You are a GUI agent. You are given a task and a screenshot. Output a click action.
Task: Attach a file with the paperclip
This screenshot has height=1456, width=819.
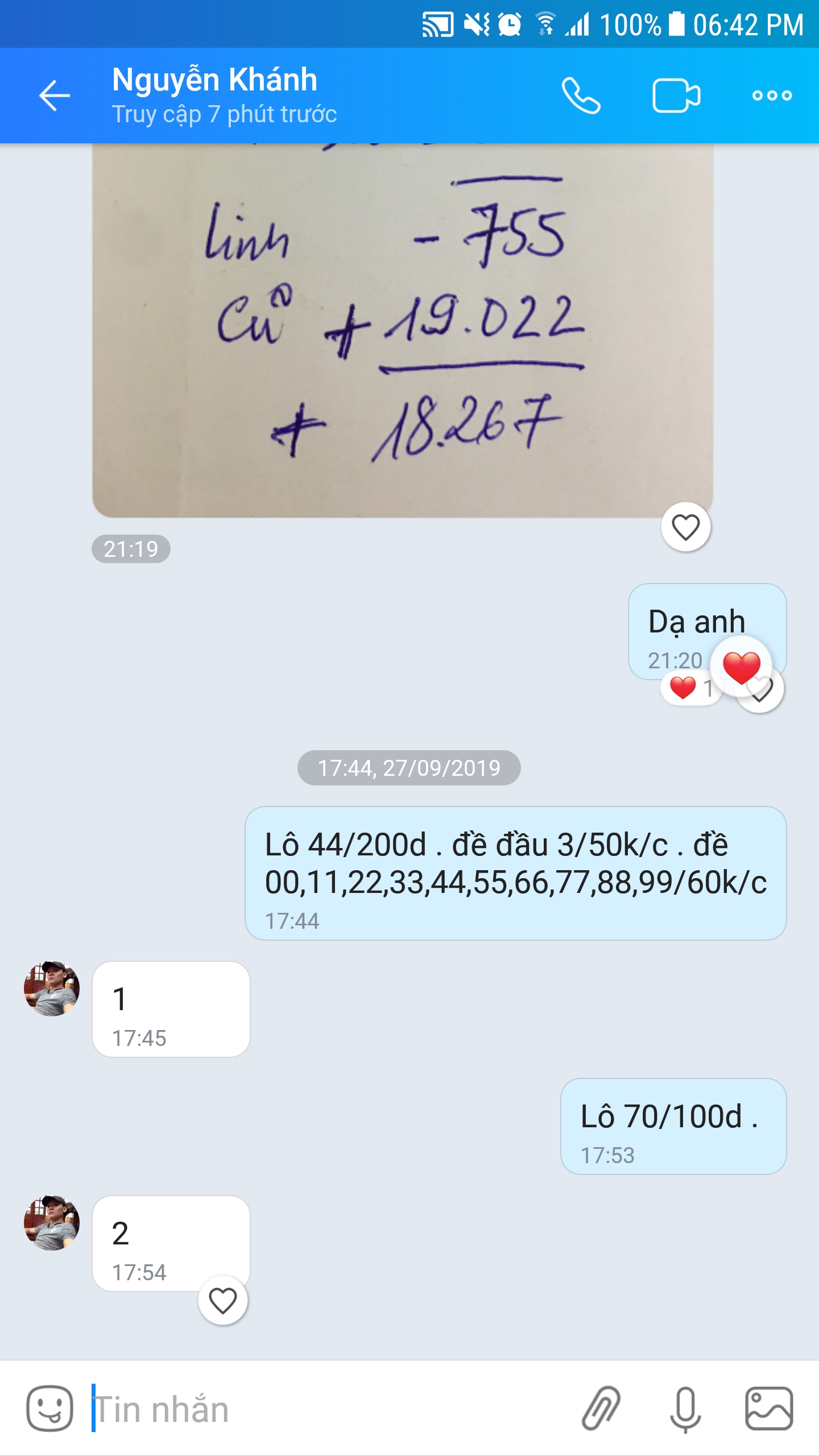click(601, 1408)
